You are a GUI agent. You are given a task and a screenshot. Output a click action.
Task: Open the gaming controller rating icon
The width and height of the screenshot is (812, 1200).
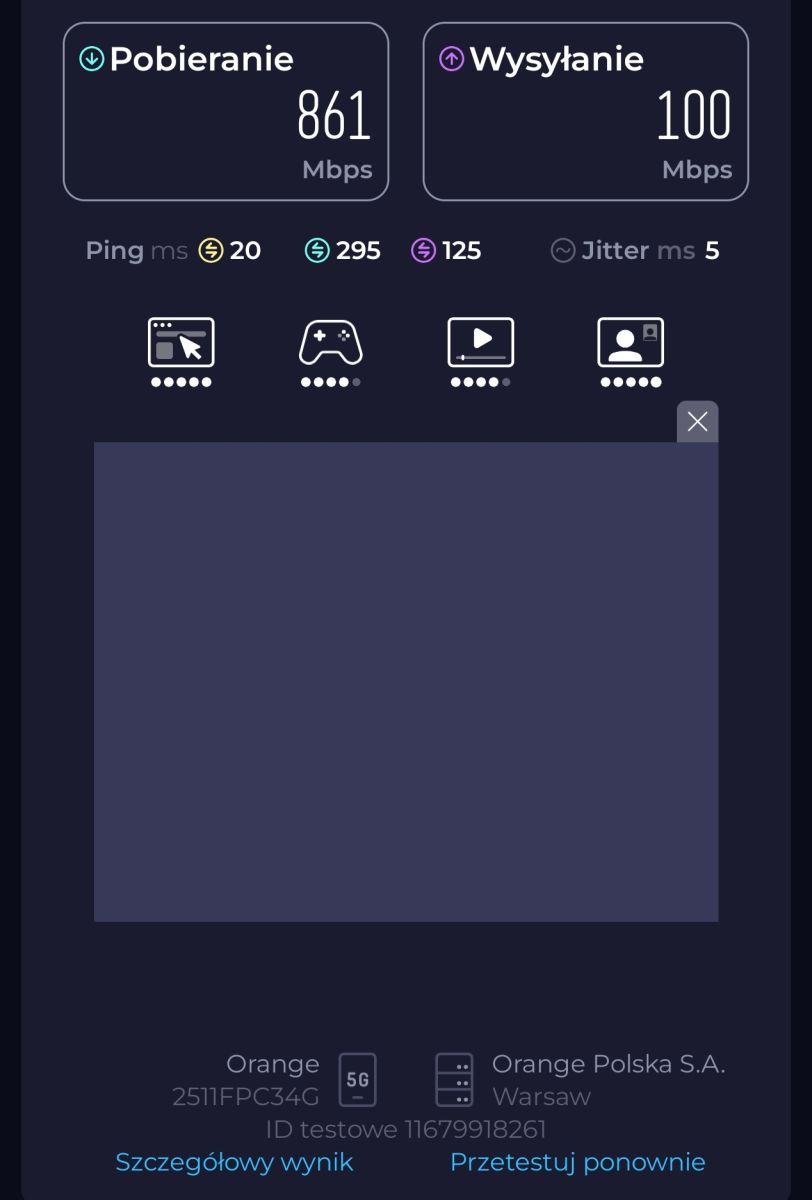pos(331,343)
